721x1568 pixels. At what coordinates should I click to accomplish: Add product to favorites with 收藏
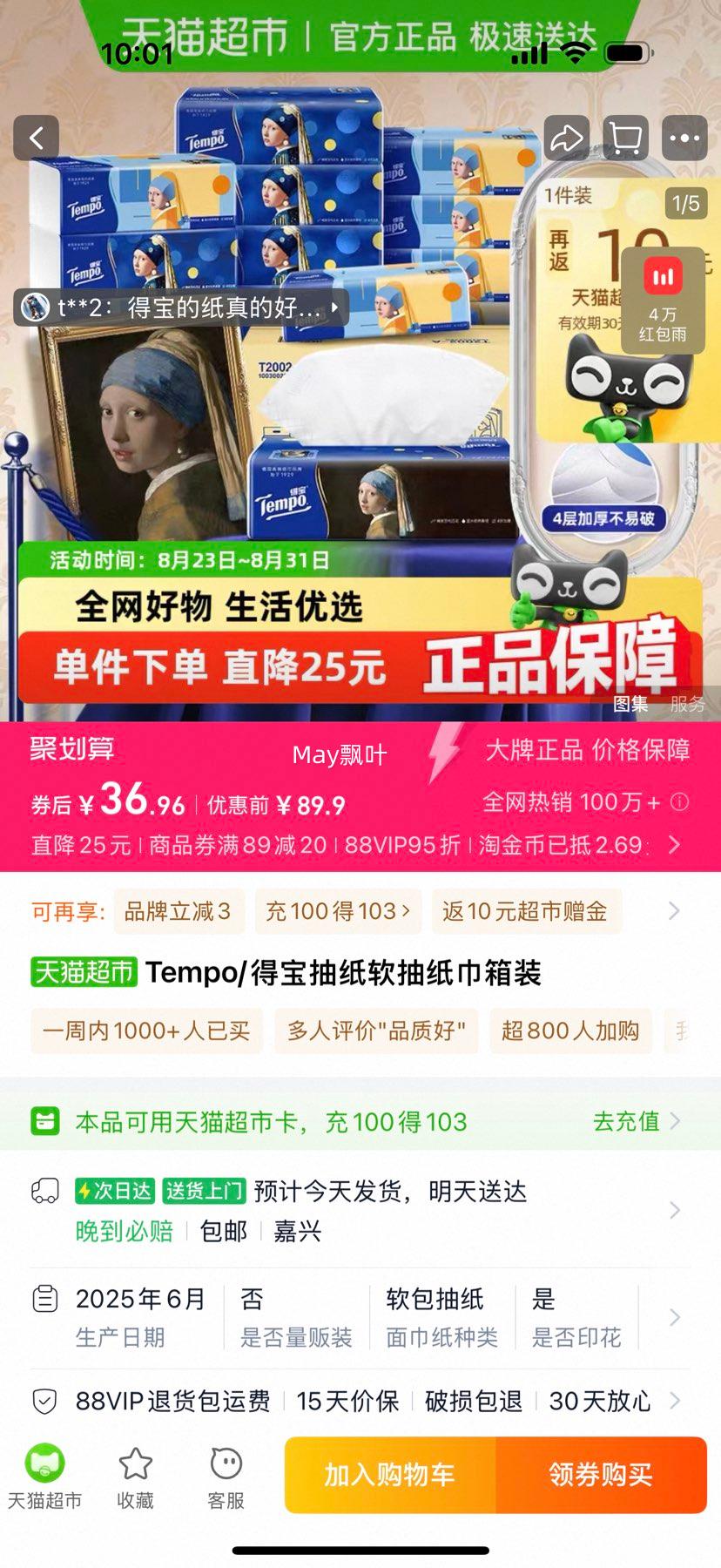135,1477
